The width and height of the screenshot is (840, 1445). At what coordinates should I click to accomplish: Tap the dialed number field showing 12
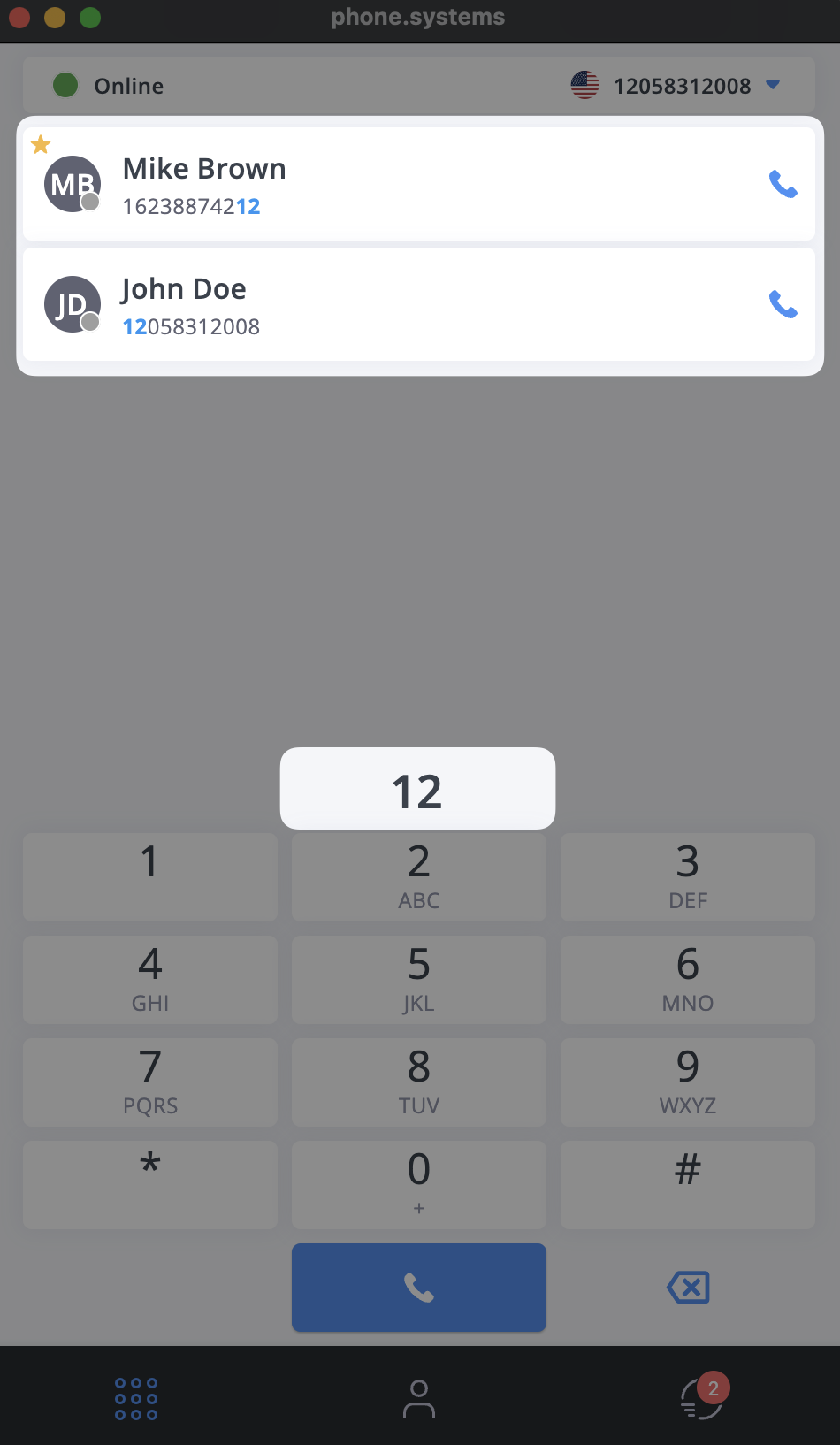(417, 789)
